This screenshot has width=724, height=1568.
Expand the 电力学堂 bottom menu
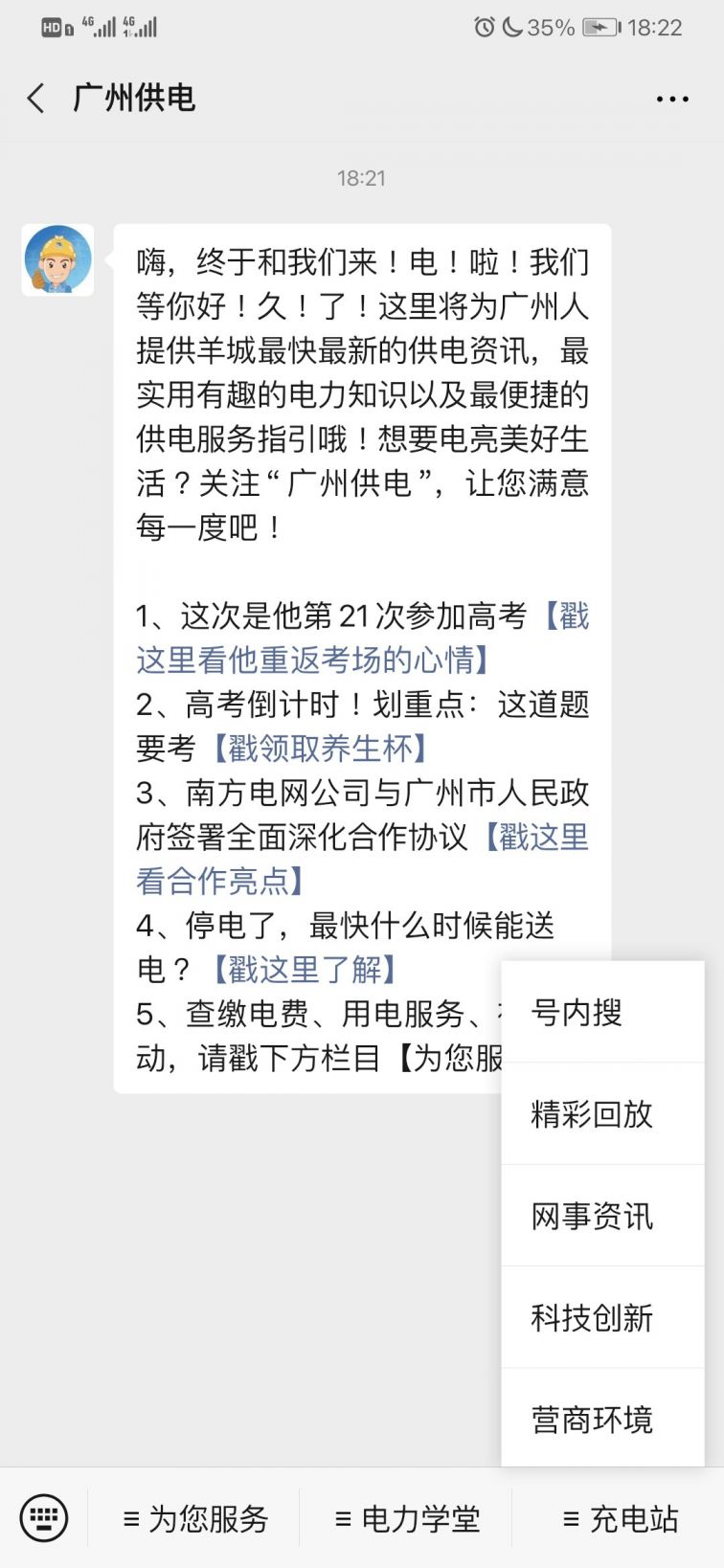[408, 1518]
